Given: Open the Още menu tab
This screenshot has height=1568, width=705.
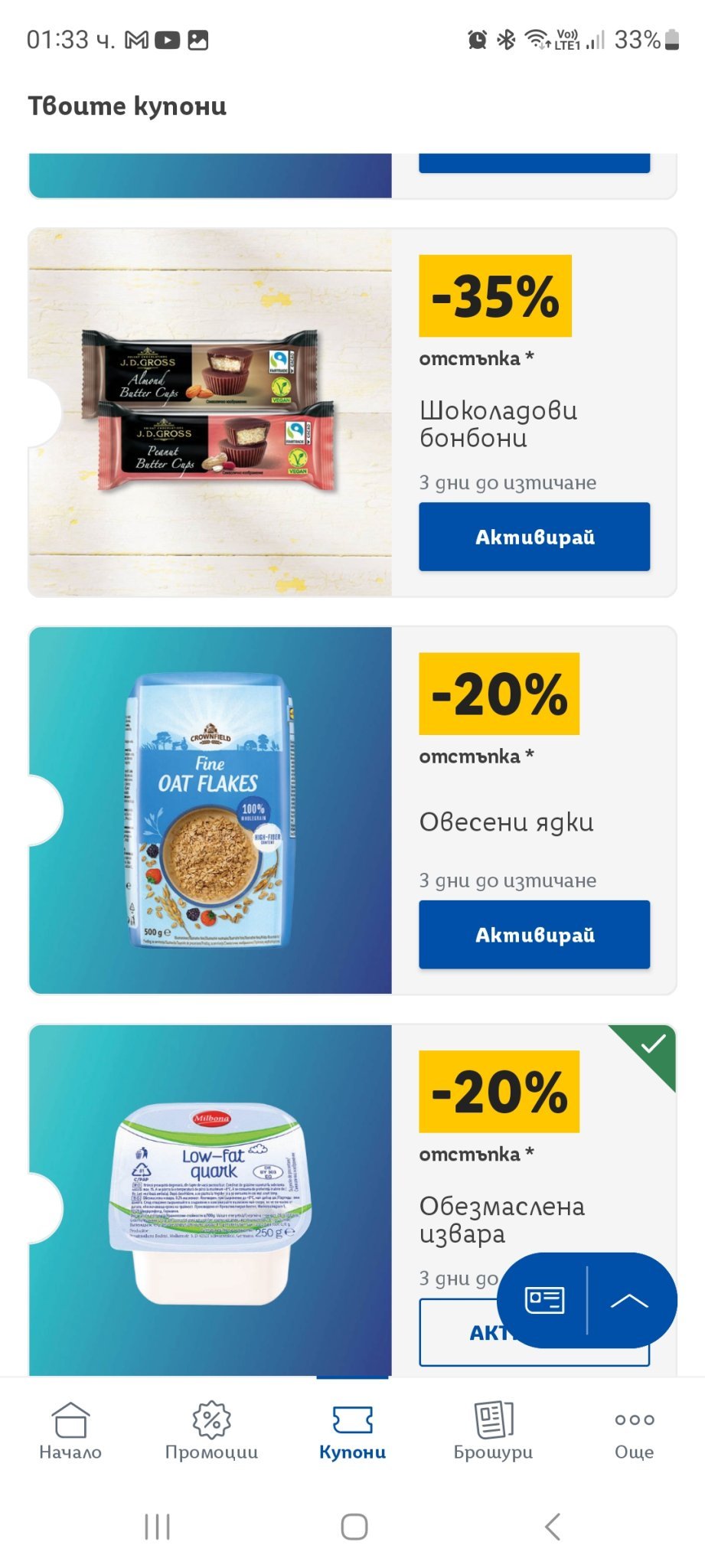Looking at the screenshot, I should pyautogui.click(x=634, y=1430).
